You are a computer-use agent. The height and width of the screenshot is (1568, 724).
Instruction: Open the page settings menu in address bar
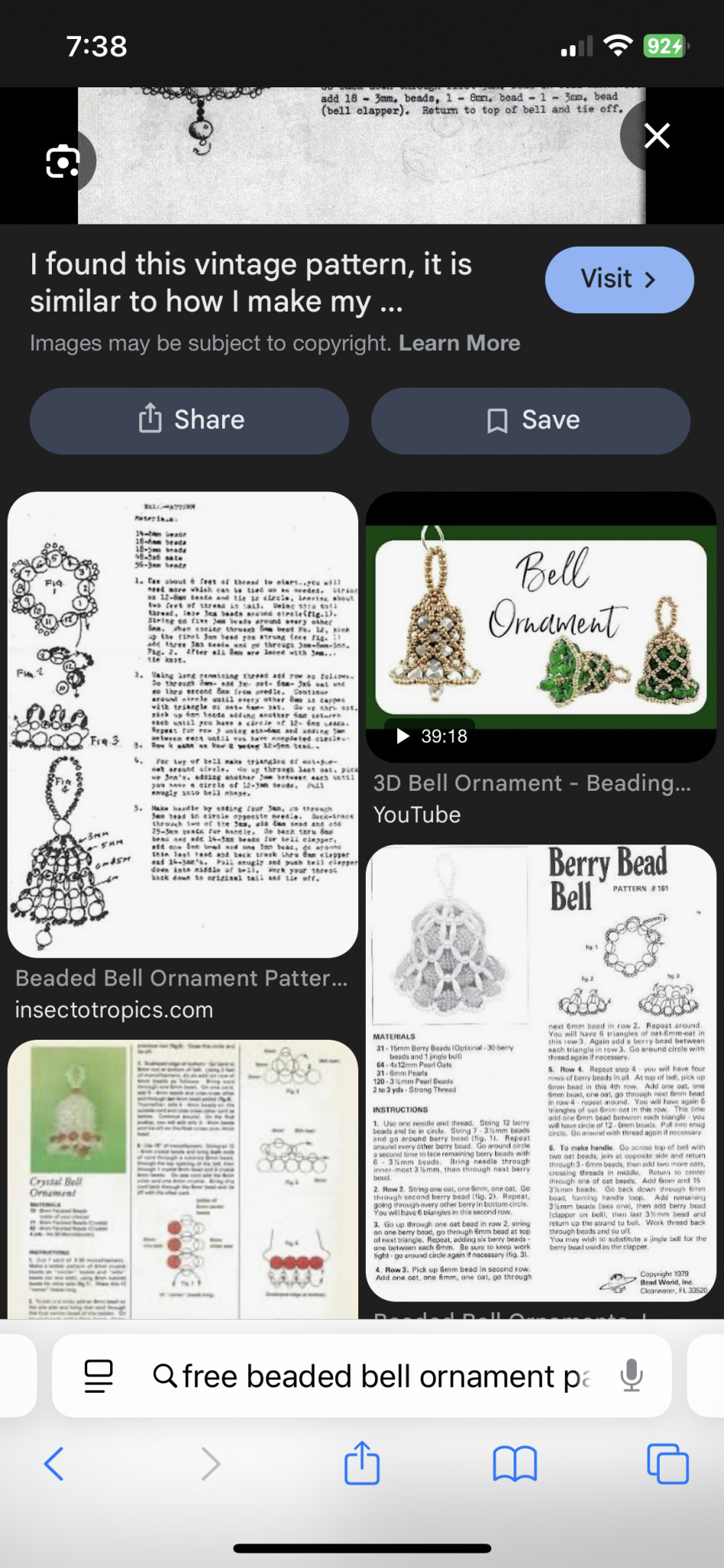tap(99, 1376)
